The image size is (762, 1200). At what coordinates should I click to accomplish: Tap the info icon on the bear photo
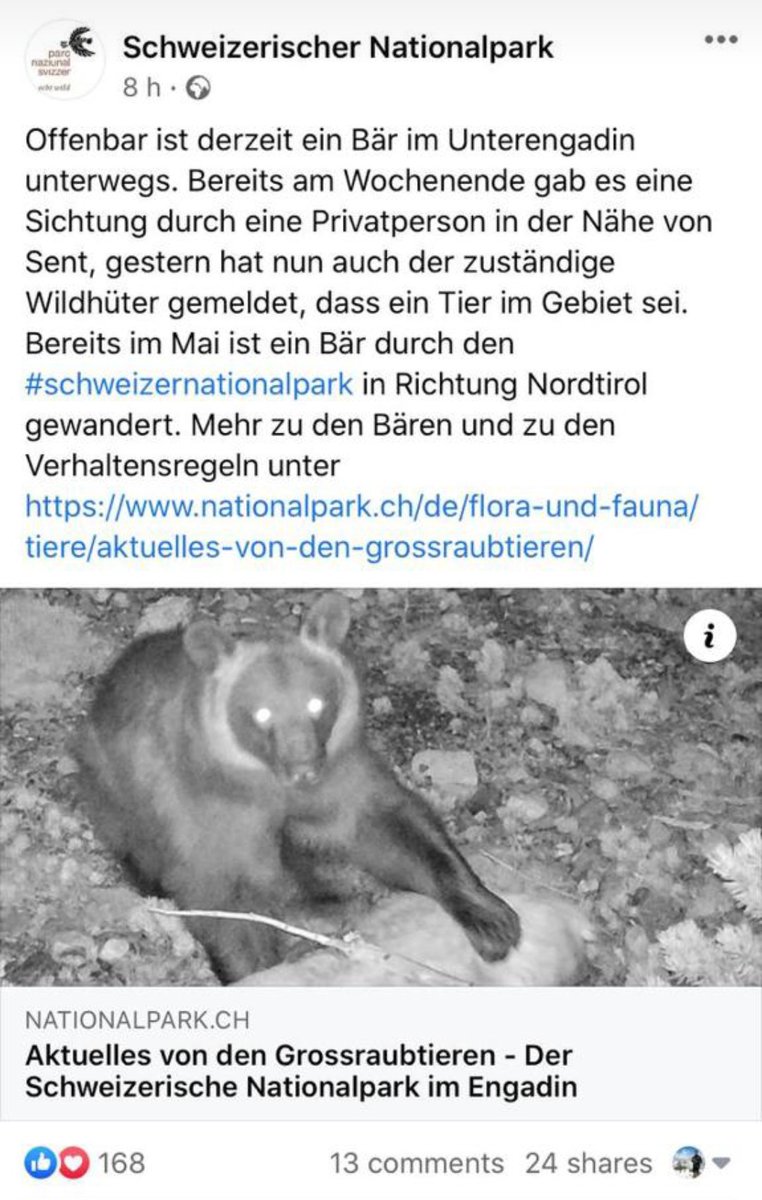click(x=710, y=637)
